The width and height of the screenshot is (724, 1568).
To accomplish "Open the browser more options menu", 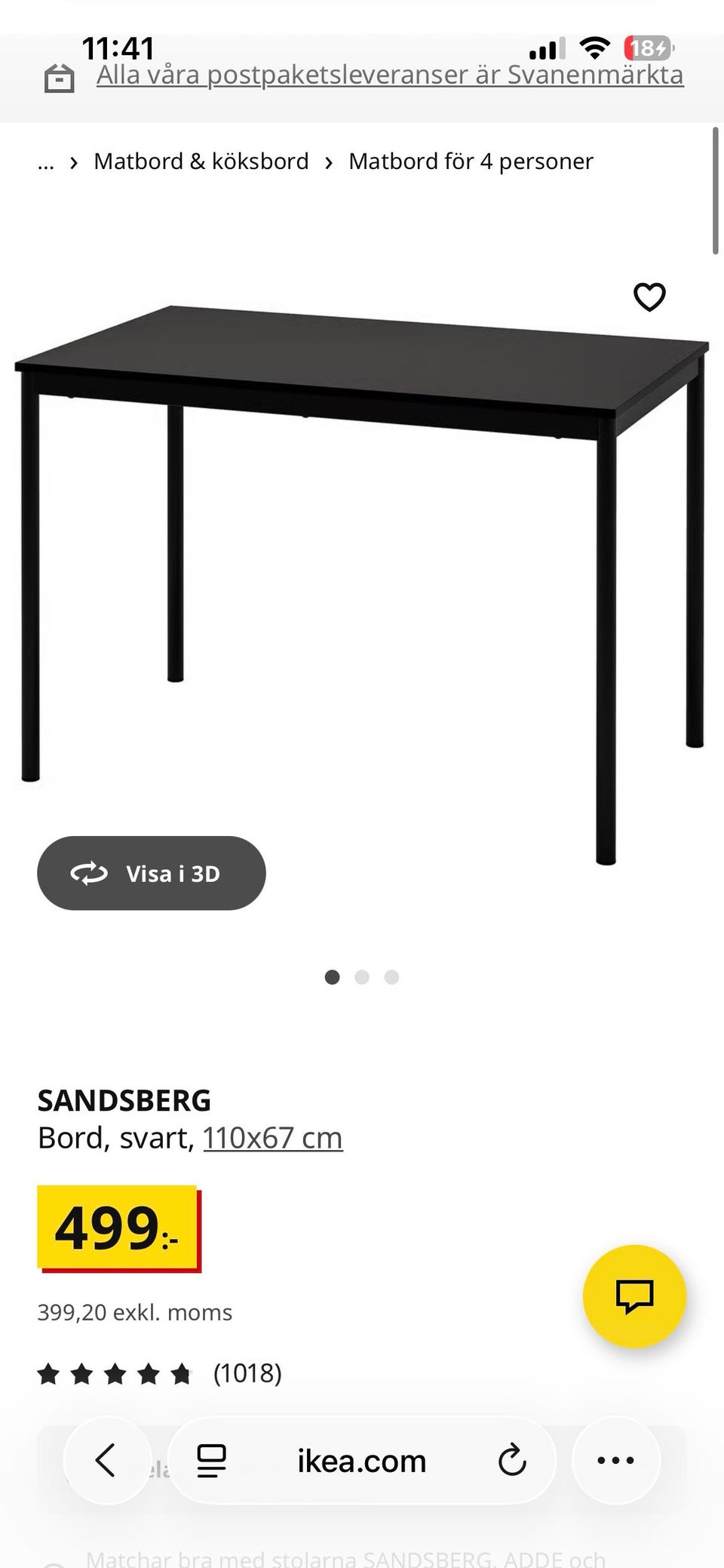I will 615,1461.
